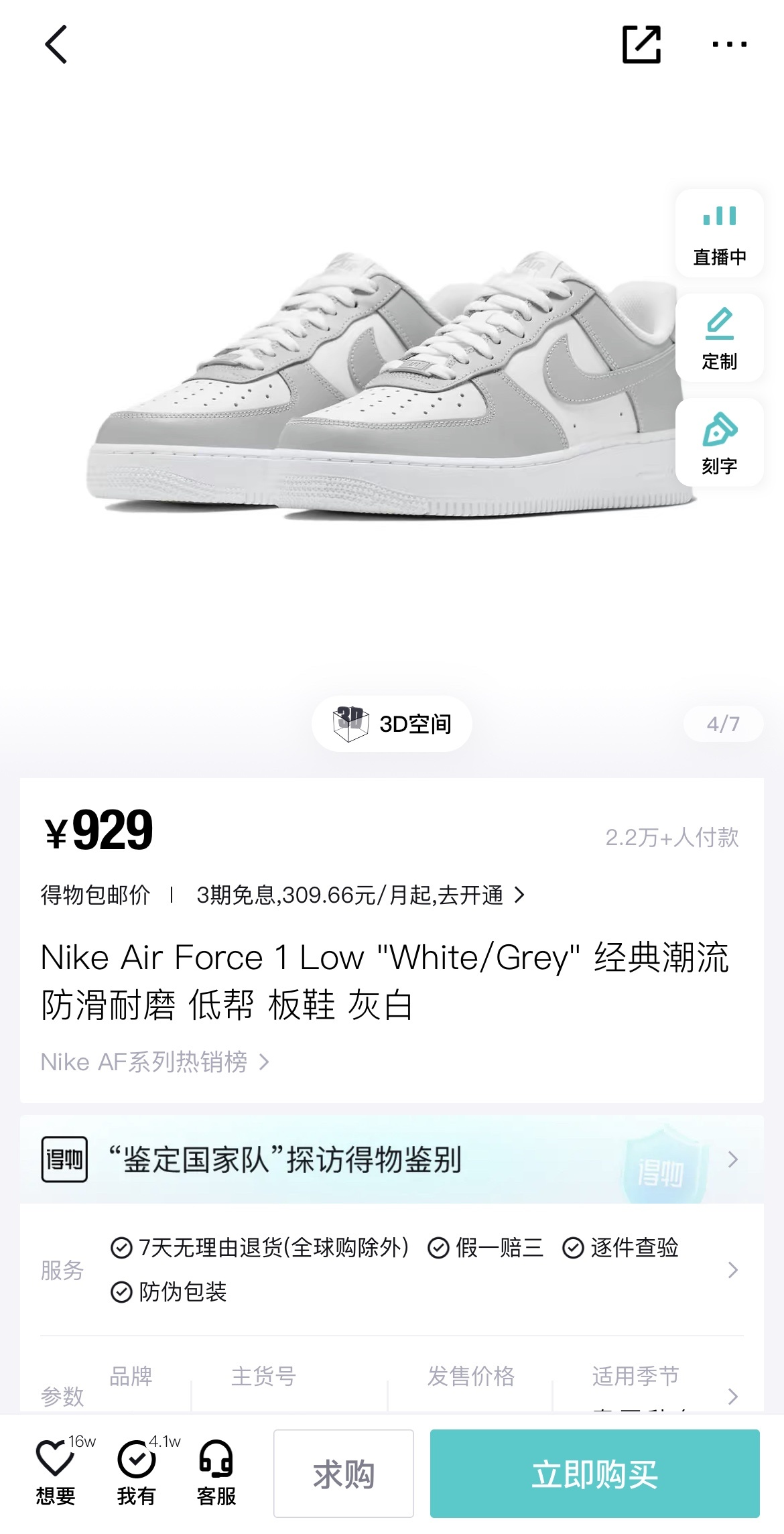Expand the 服务 service details row
Screen dimensions: 784x1534
click(732, 1269)
